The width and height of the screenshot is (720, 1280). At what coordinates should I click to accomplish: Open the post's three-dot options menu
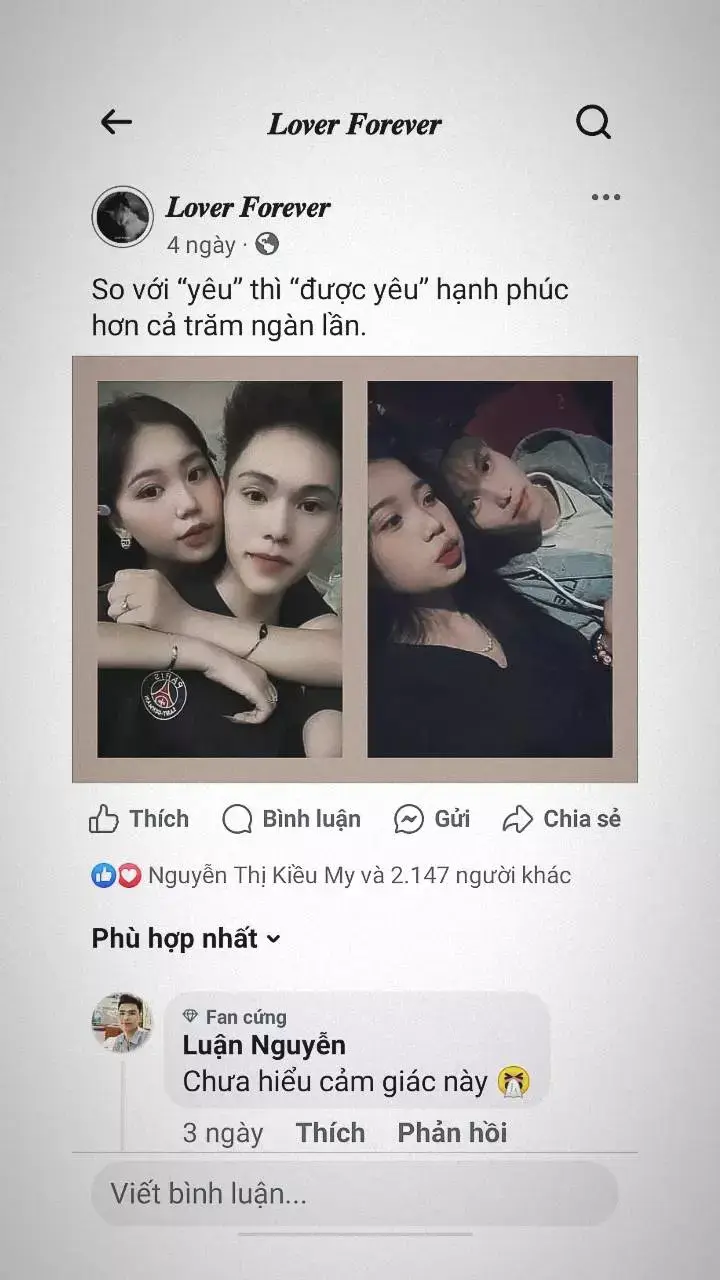606,197
